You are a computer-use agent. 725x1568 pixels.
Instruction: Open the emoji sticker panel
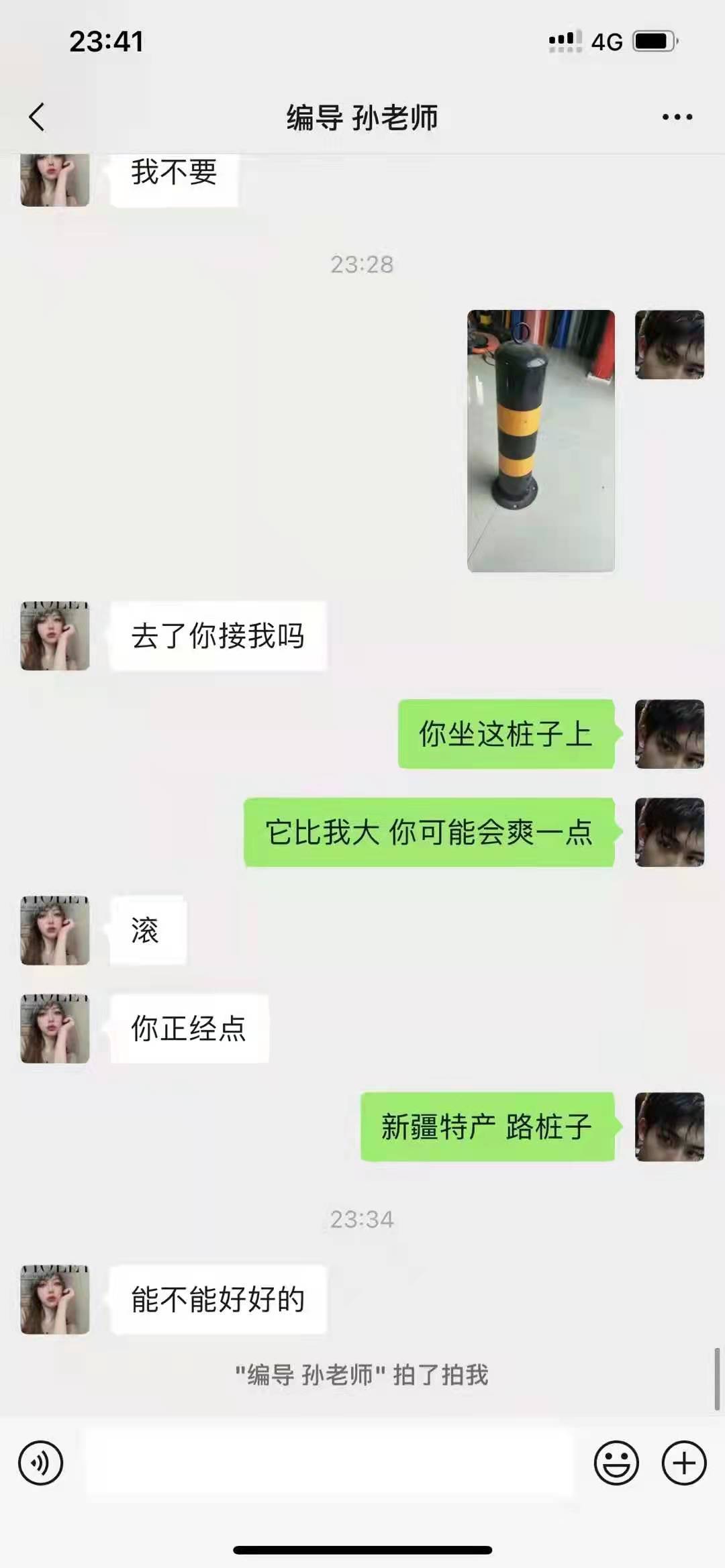pyautogui.click(x=616, y=1463)
